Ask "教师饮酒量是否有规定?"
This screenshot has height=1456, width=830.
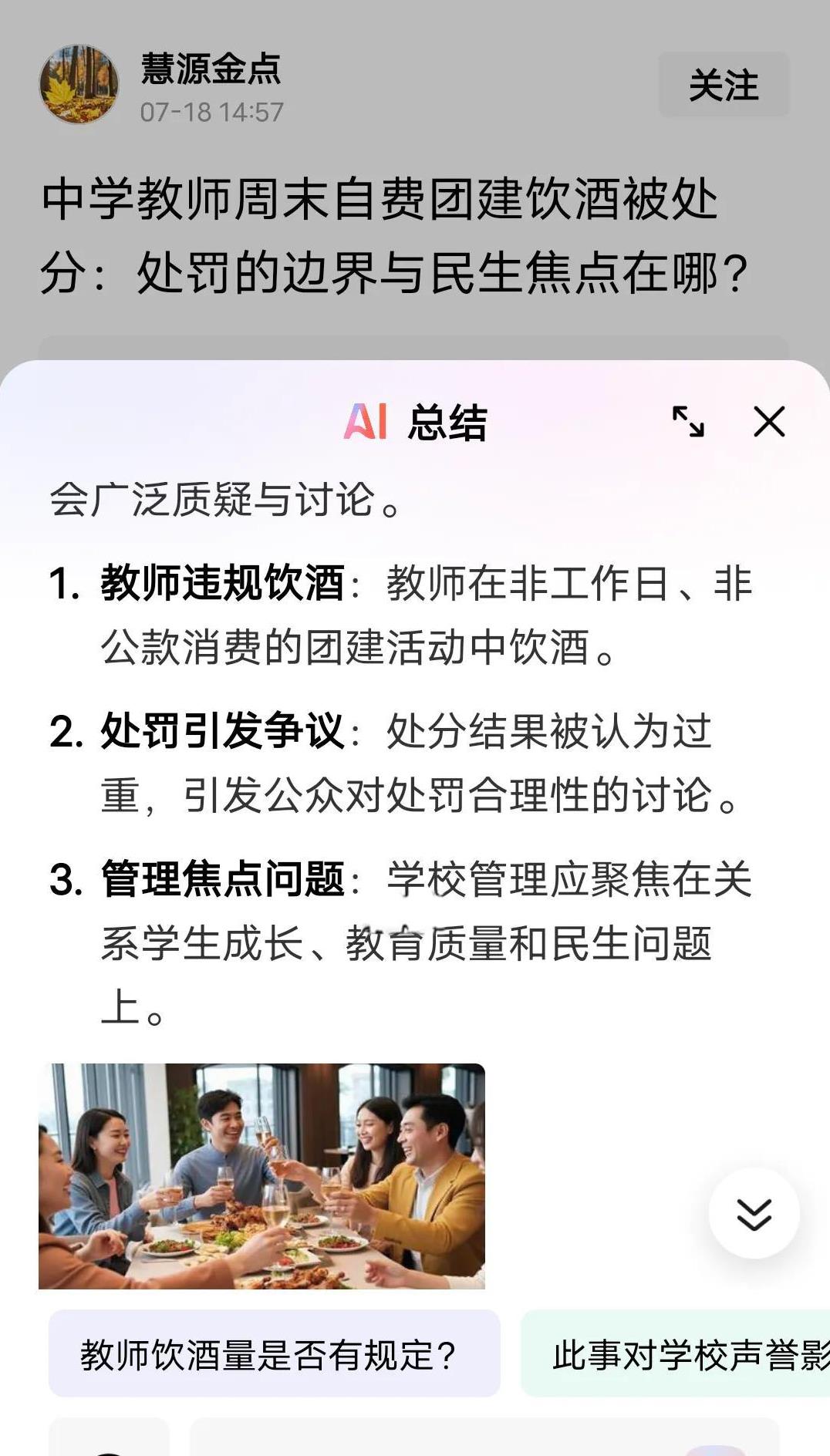pos(274,1353)
